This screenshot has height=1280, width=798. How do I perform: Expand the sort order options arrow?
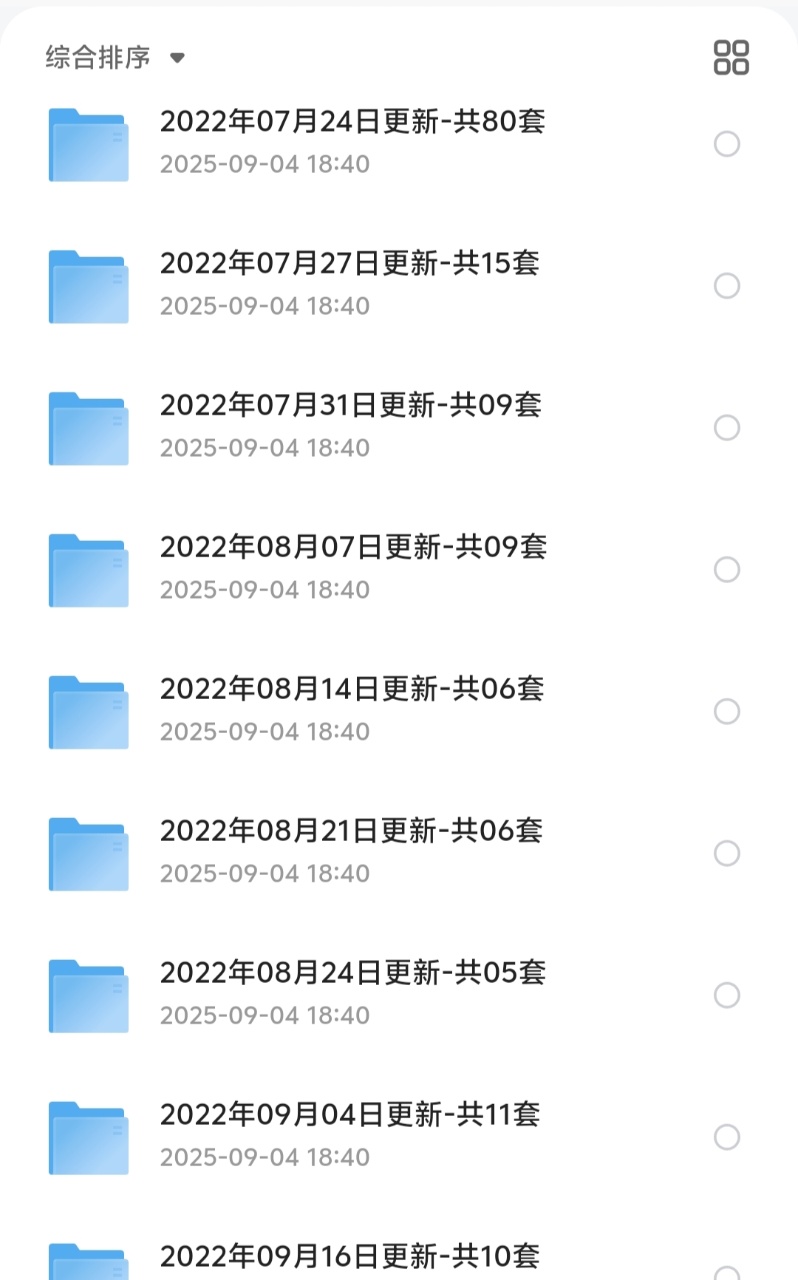coord(177,58)
